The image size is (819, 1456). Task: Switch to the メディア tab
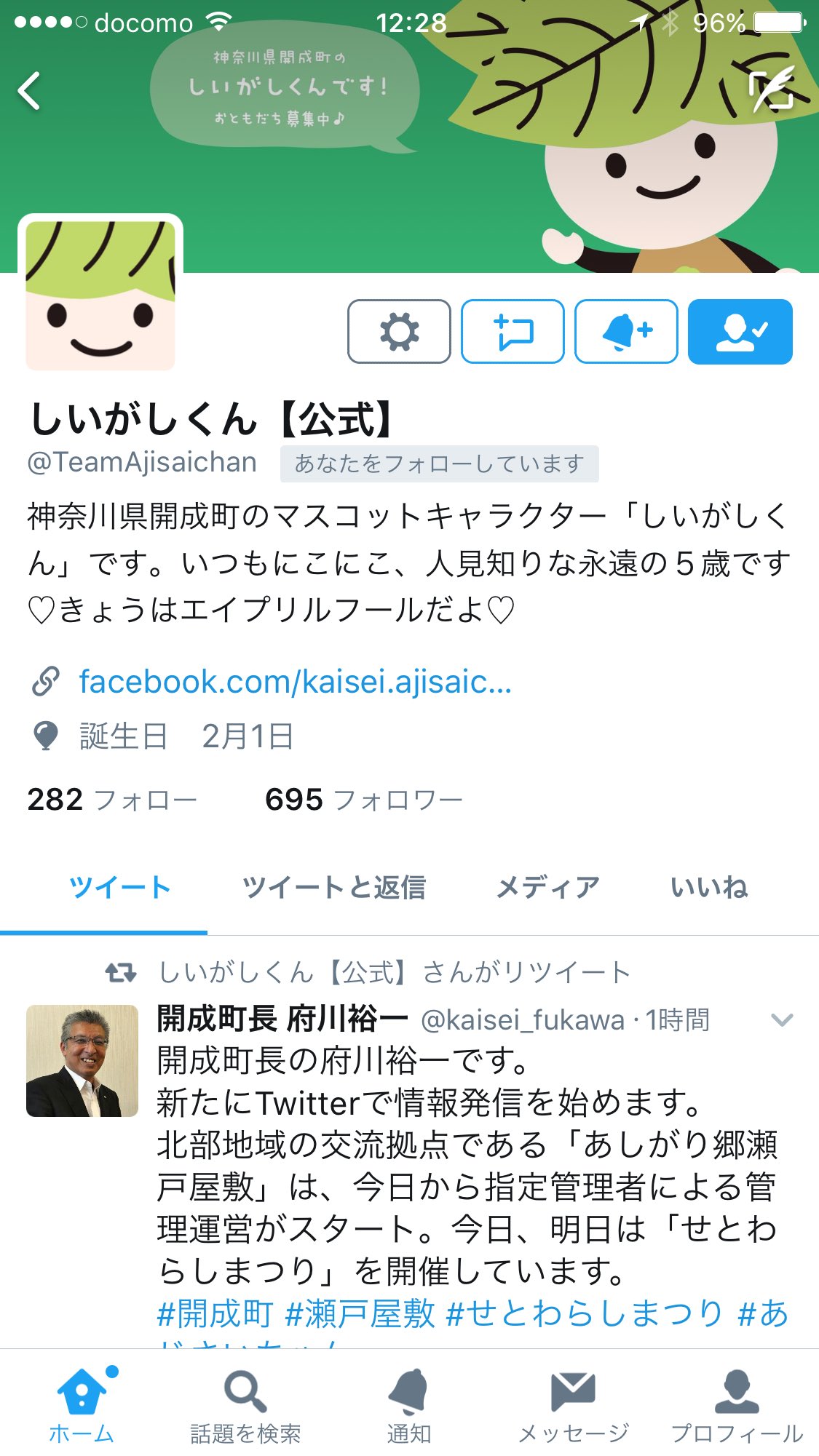coord(547,888)
